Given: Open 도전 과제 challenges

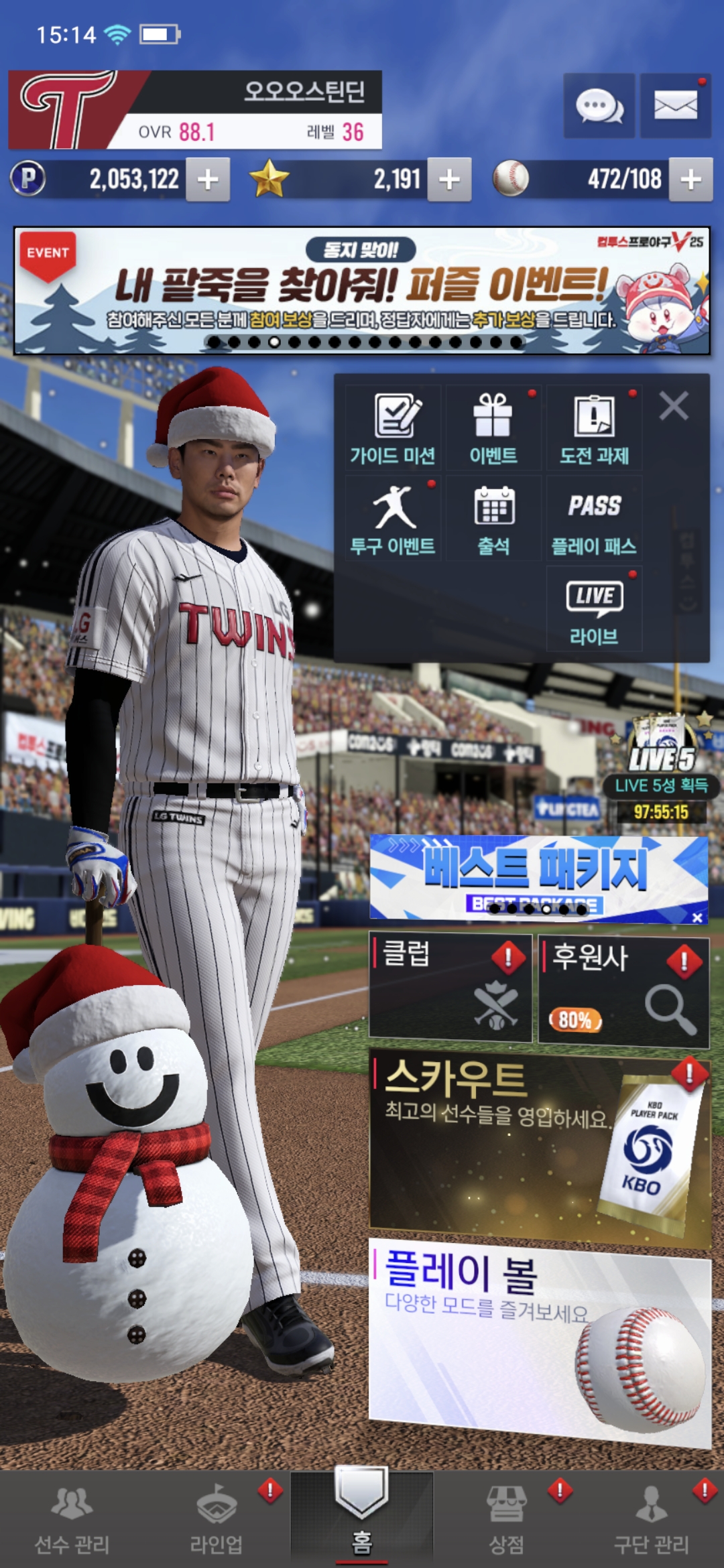Looking at the screenshot, I should 594,428.
